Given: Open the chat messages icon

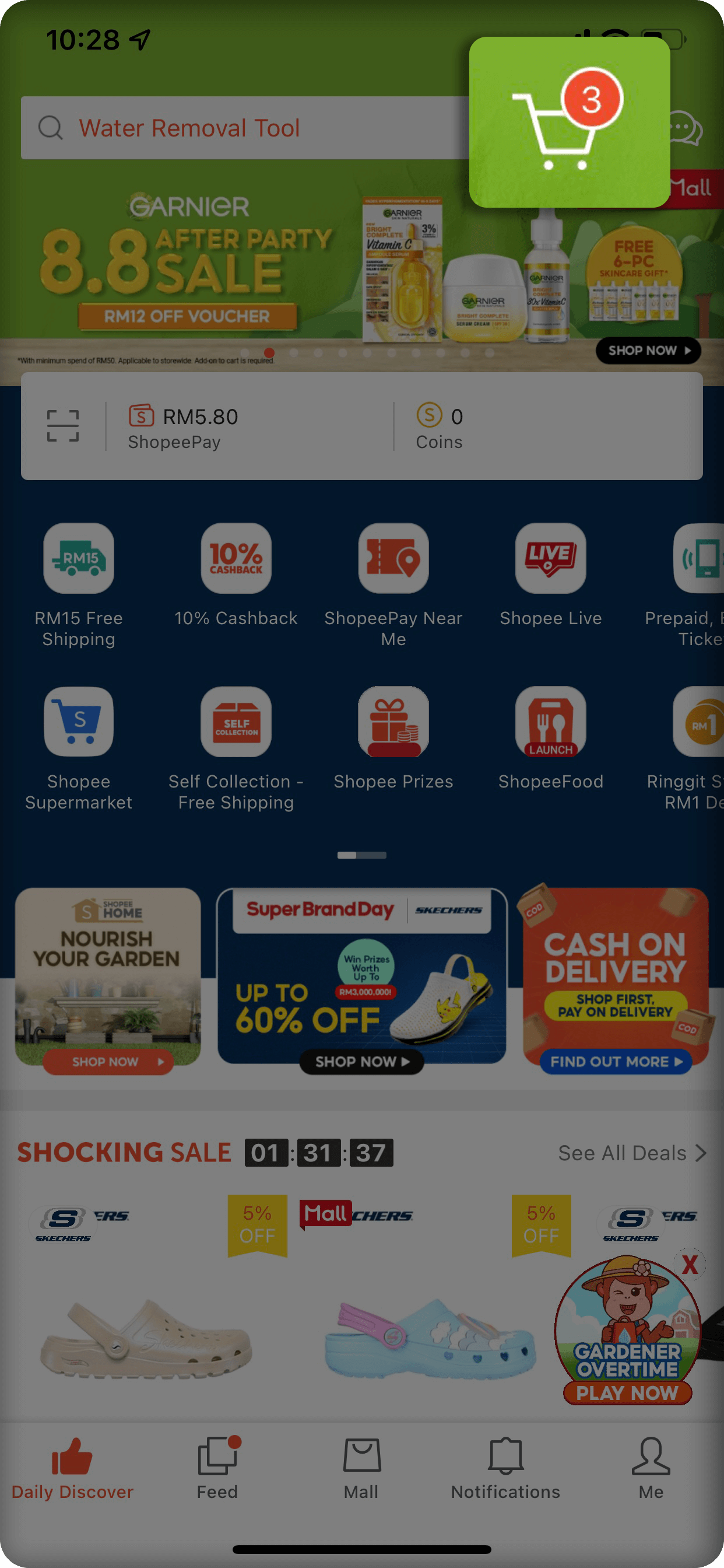Looking at the screenshot, I should (x=687, y=128).
